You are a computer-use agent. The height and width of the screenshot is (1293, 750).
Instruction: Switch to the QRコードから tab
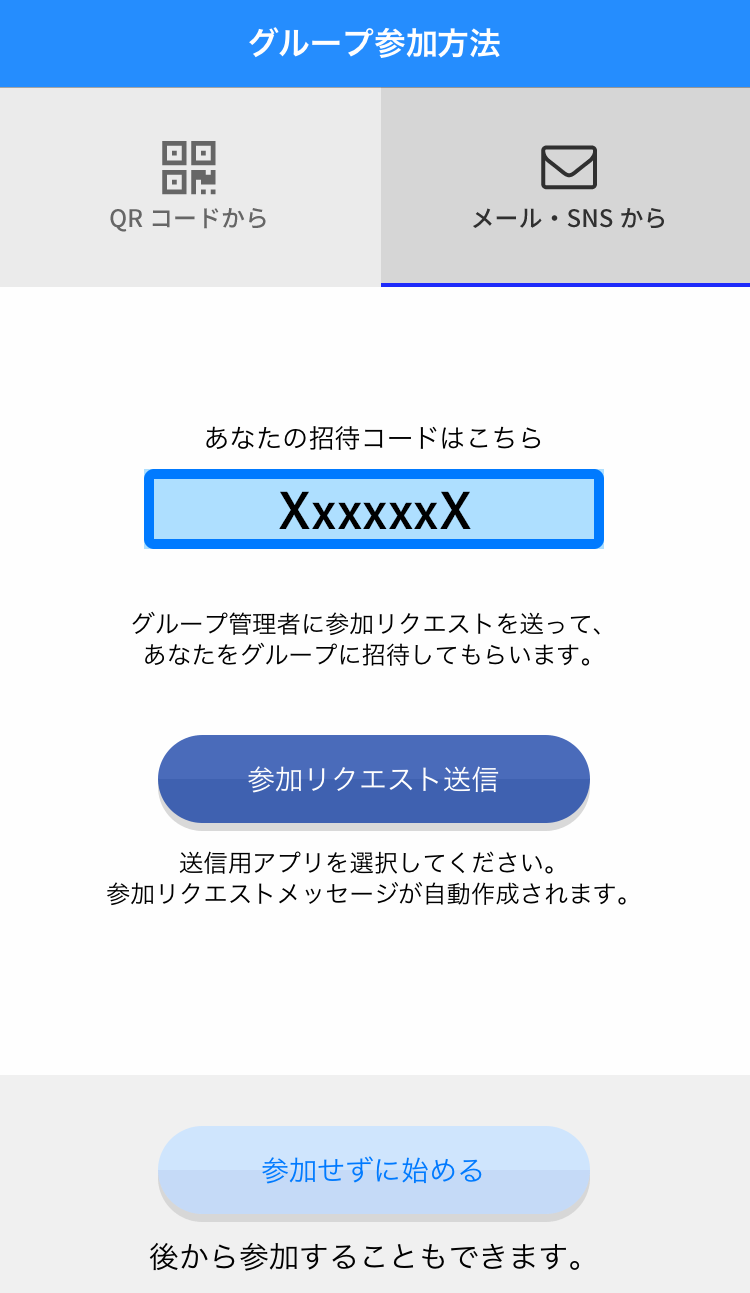point(190,187)
